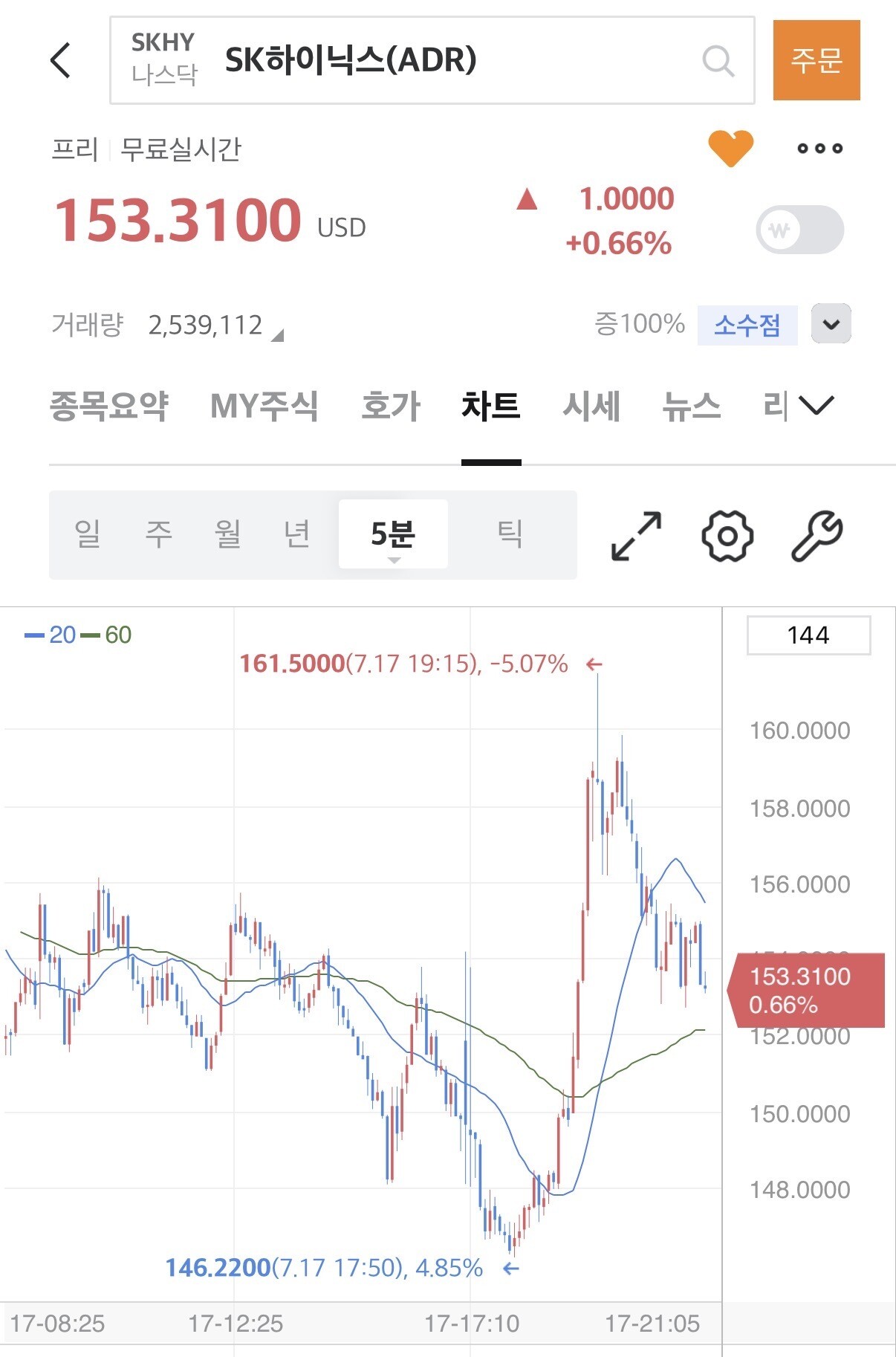
Task: Go back with the arrow icon
Action: [60, 60]
